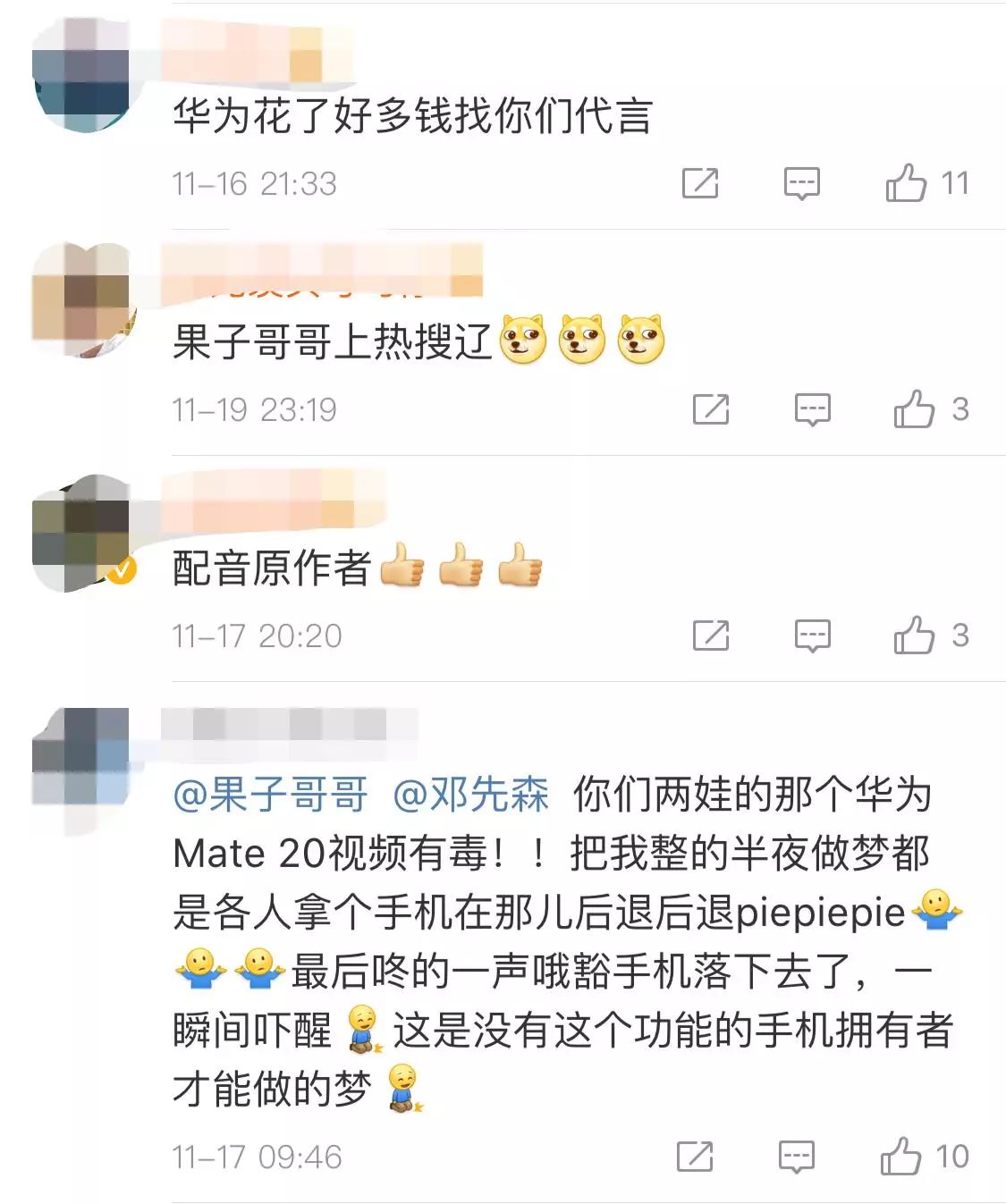Repost the comment posted 11-17 20:20
Image resolution: width=1006 pixels, height=1204 pixels.
[x=710, y=636]
